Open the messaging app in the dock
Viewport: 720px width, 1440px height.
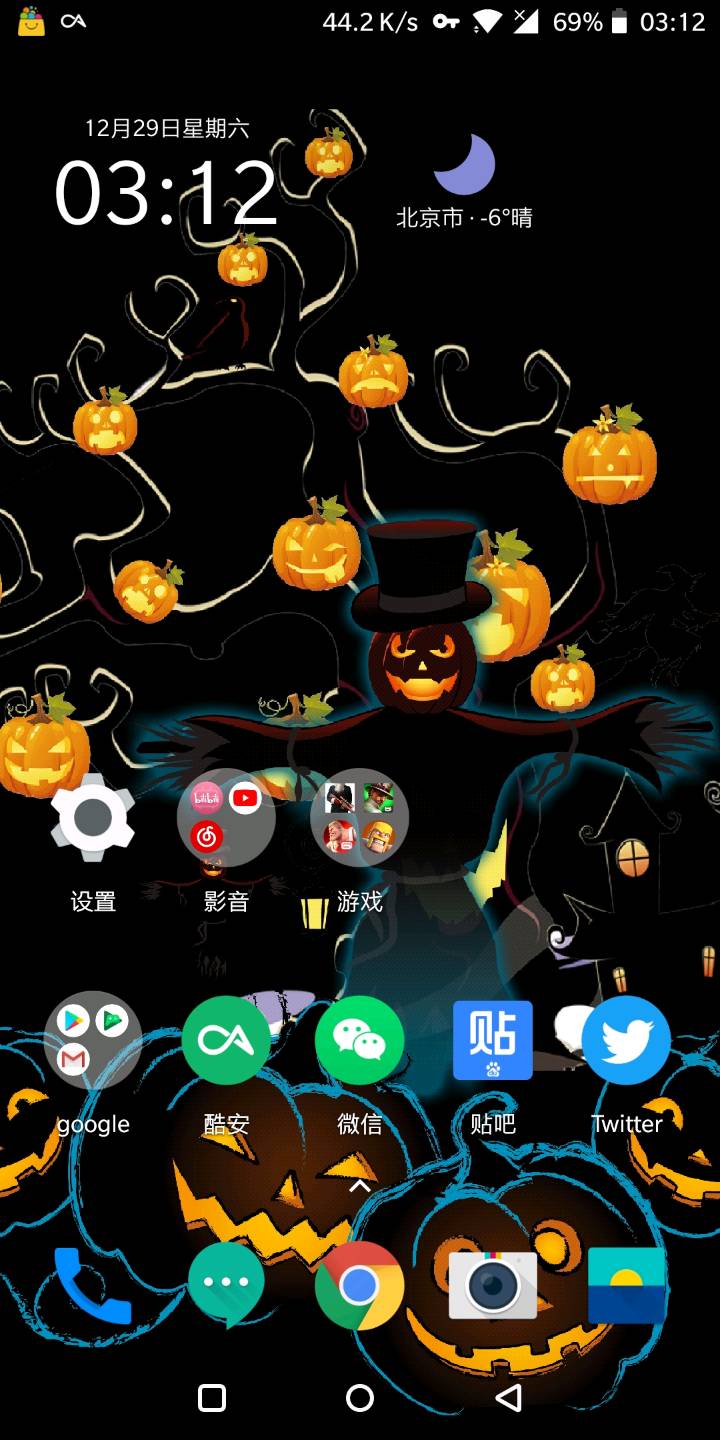226,1285
